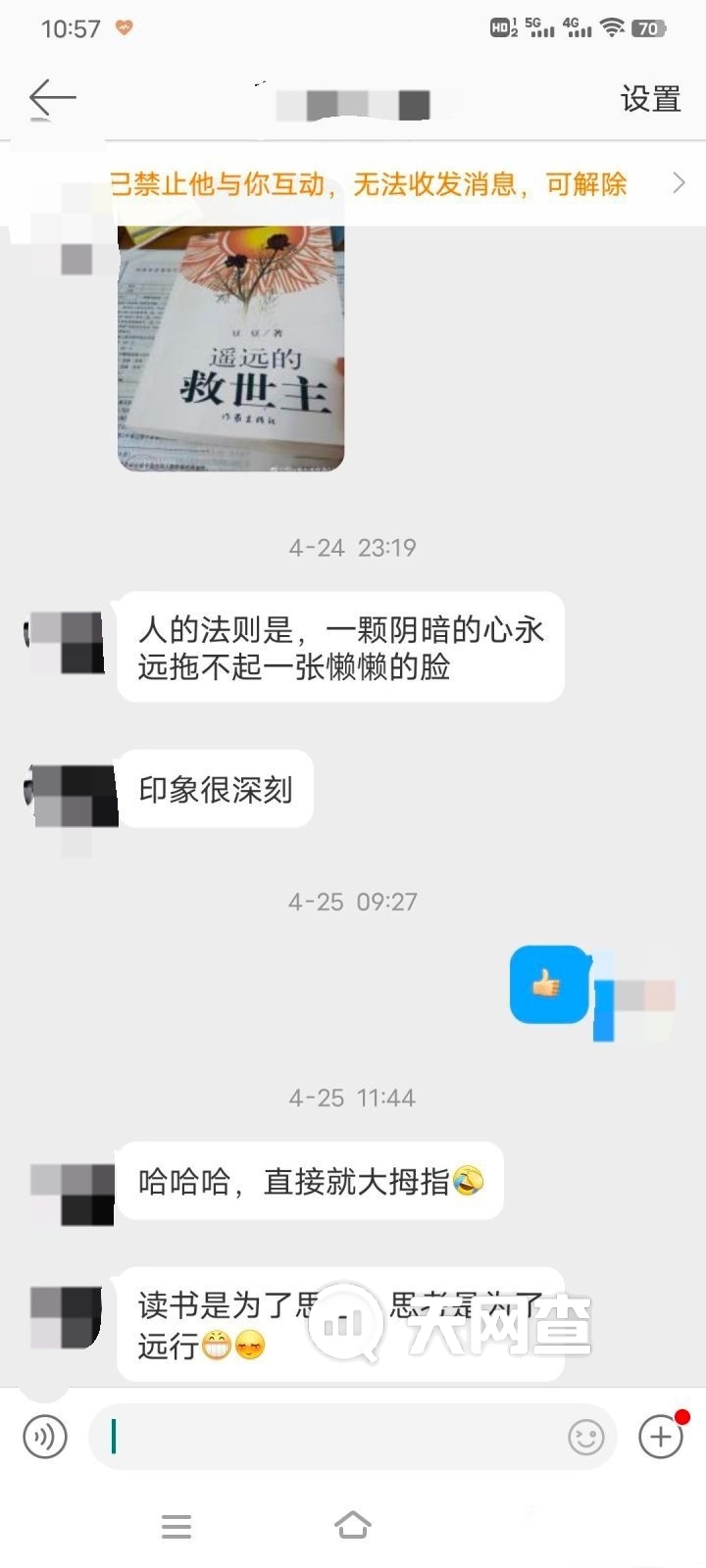
Task: Focus the message text field
Action: coord(333,1437)
